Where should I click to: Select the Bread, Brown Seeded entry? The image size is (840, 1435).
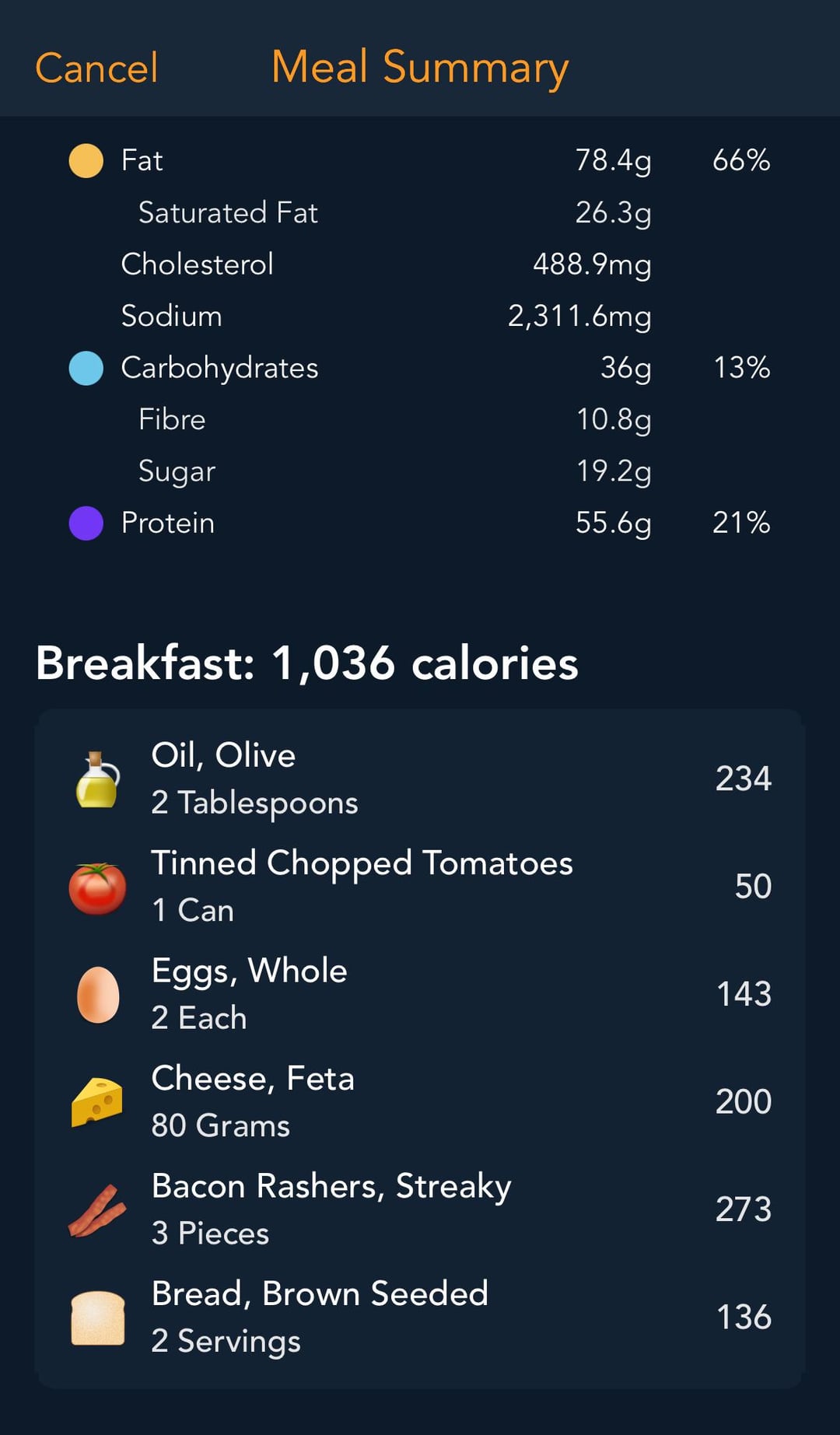click(x=420, y=1317)
